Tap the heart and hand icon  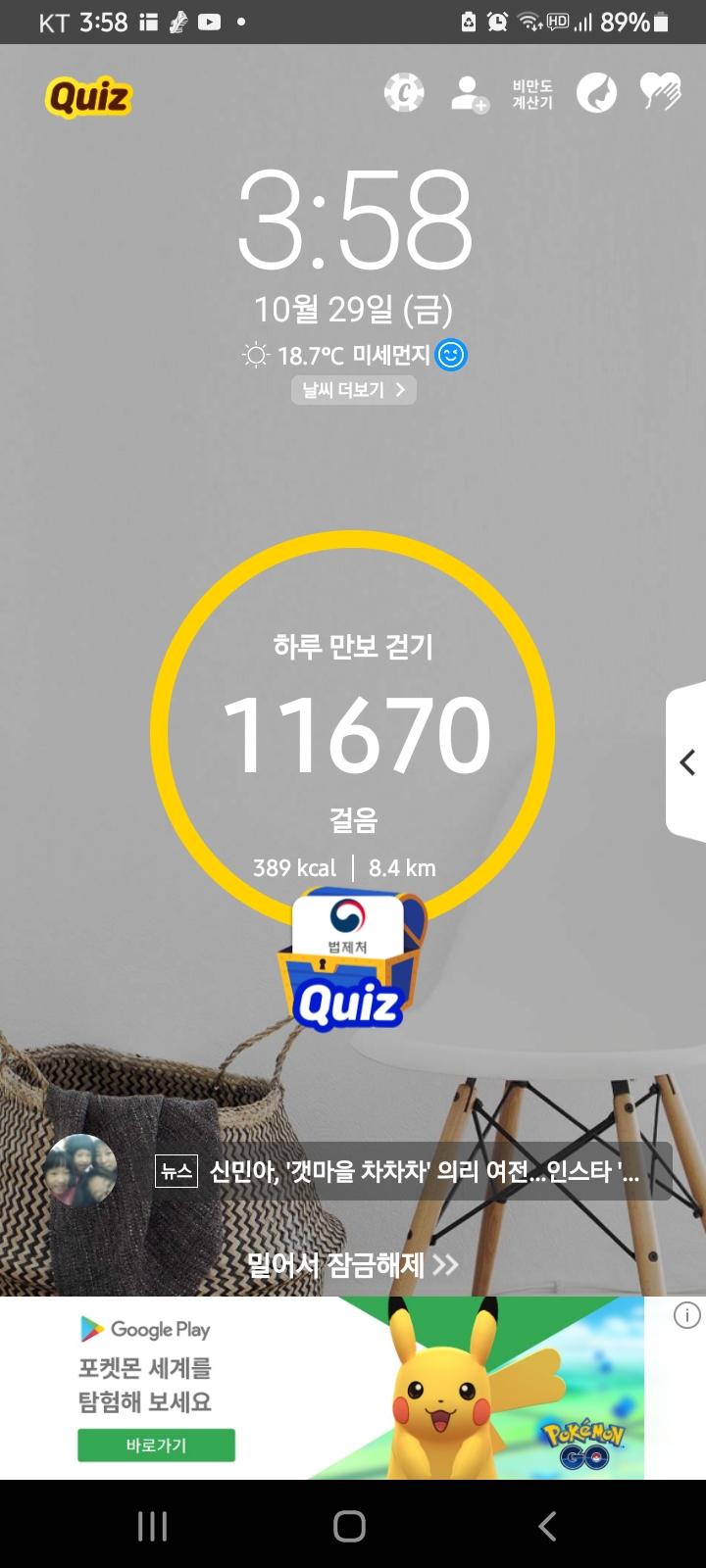pos(660,93)
